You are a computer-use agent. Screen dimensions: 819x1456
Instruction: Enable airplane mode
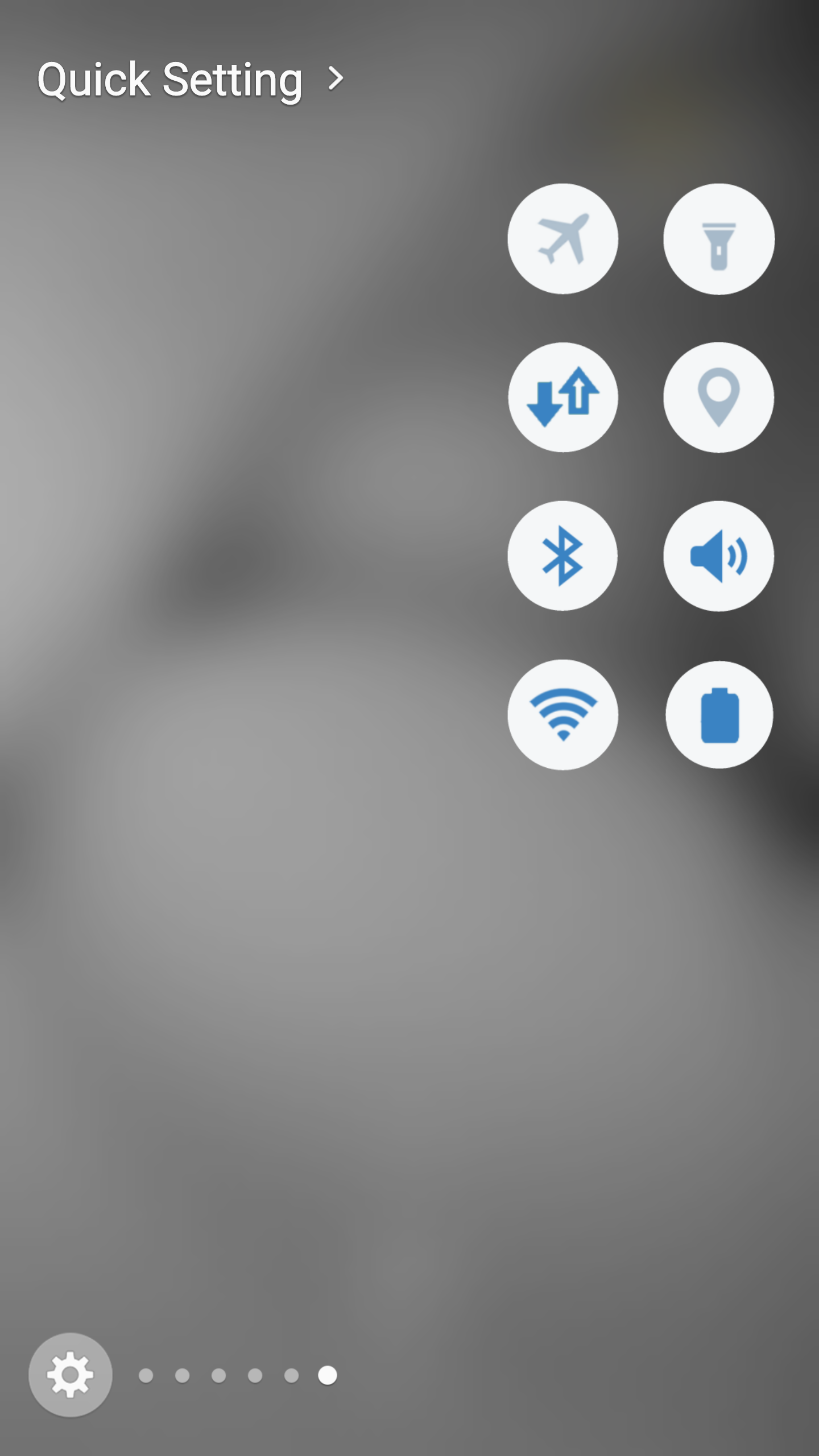pyautogui.click(x=562, y=239)
